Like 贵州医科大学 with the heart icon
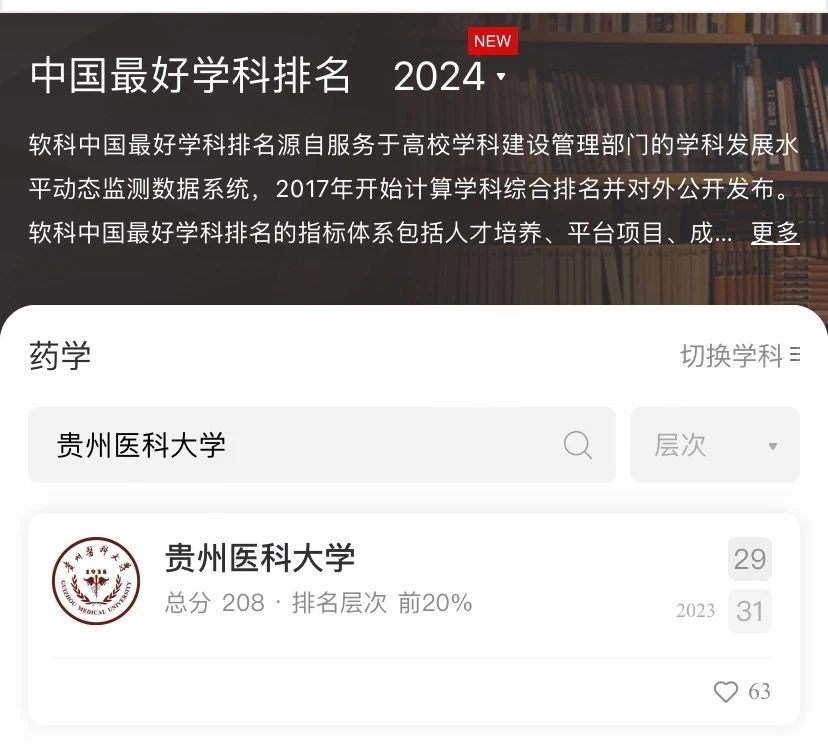The height and width of the screenshot is (748, 828). tap(726, 692)
